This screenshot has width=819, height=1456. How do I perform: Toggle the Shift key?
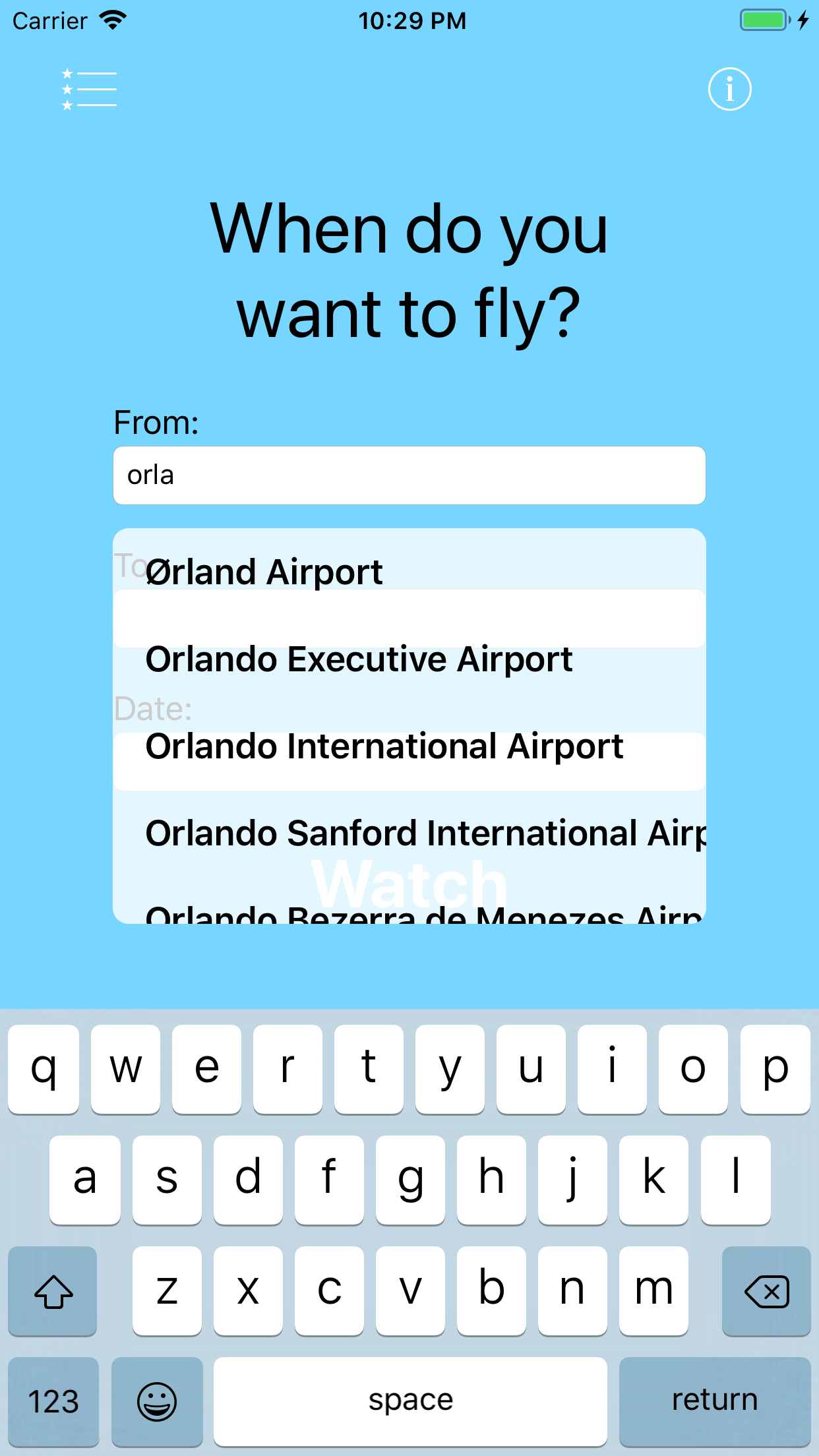(x=53, y=1291)
